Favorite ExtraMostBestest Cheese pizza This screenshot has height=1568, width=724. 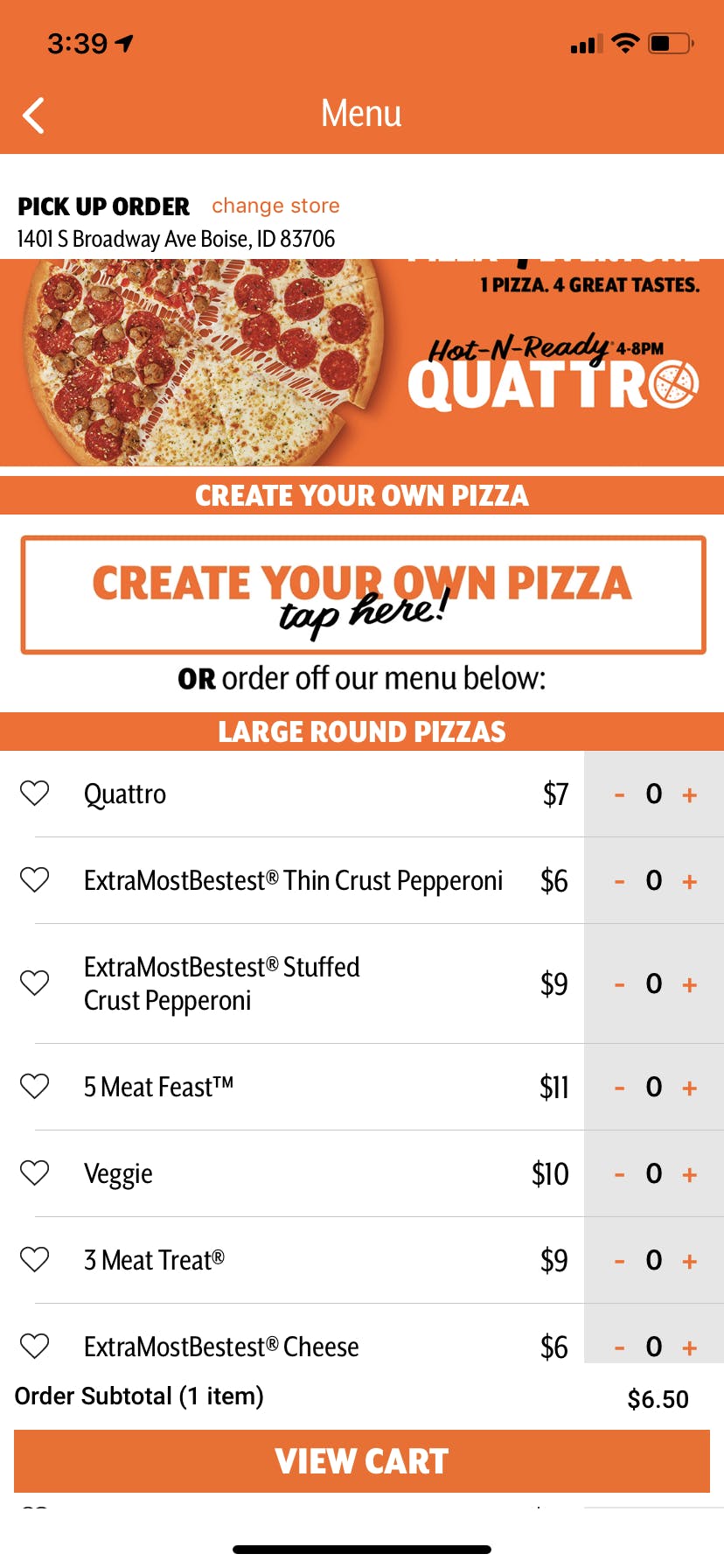(x=34, y=1346)
